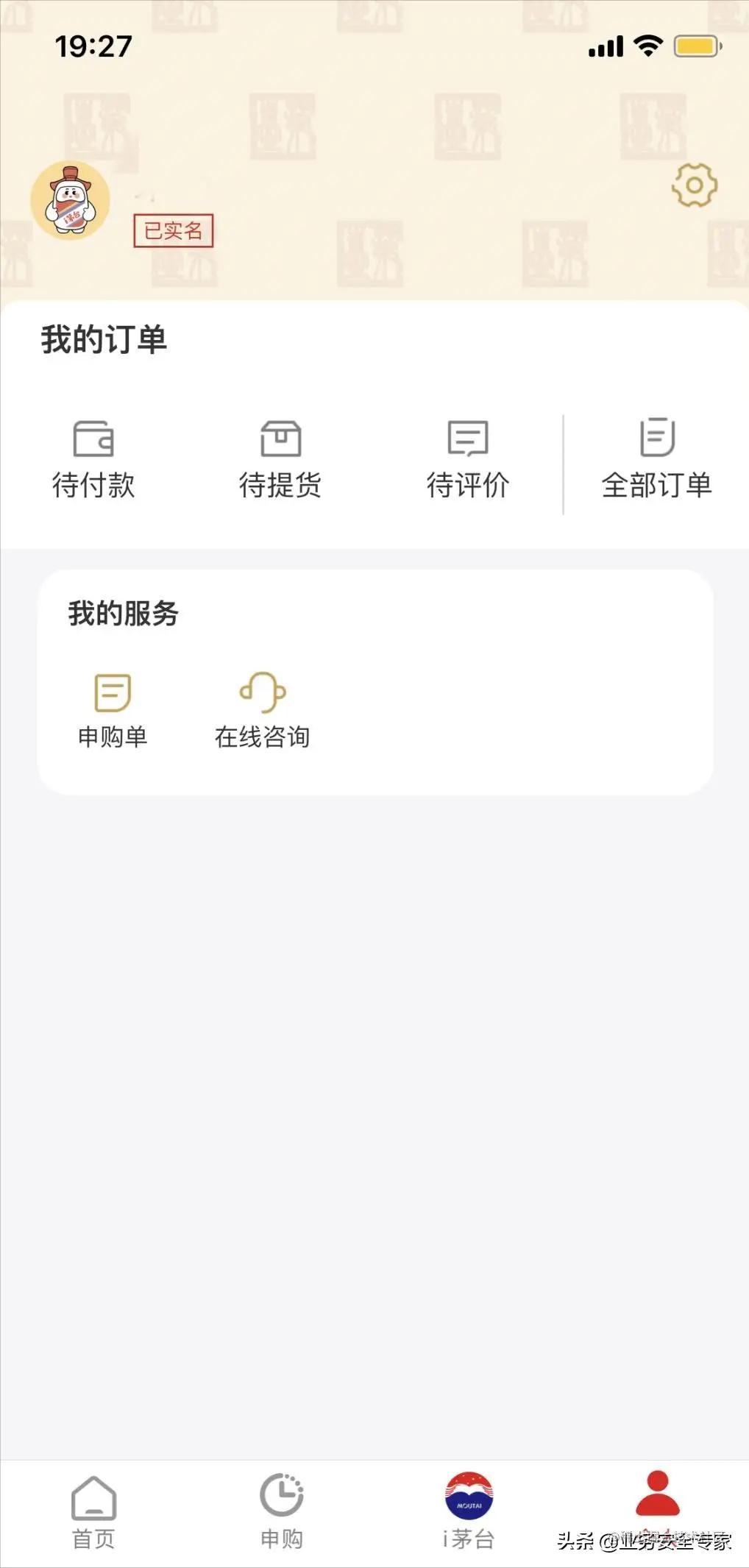Tap the battery indicator
The height and width of the screenshot is (1568, 749).
[695, 46]
